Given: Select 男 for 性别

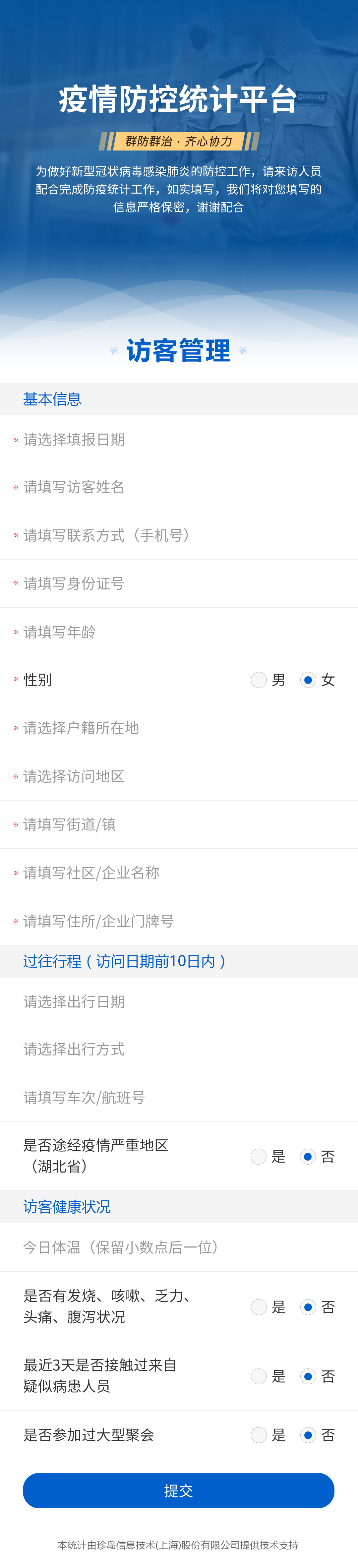Looking at the screenshot, I should coord(259,680).
